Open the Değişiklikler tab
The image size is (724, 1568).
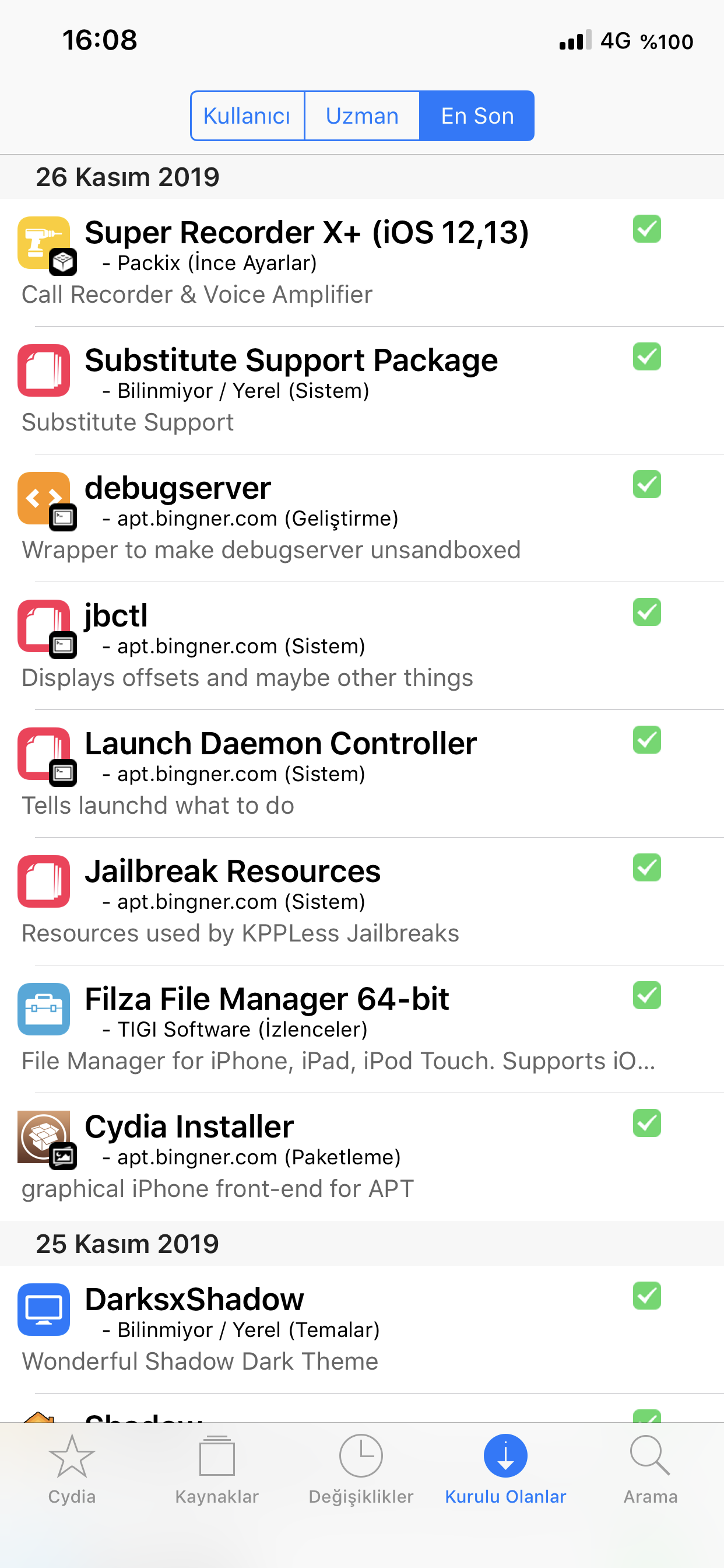click(x=361, y=1468)
